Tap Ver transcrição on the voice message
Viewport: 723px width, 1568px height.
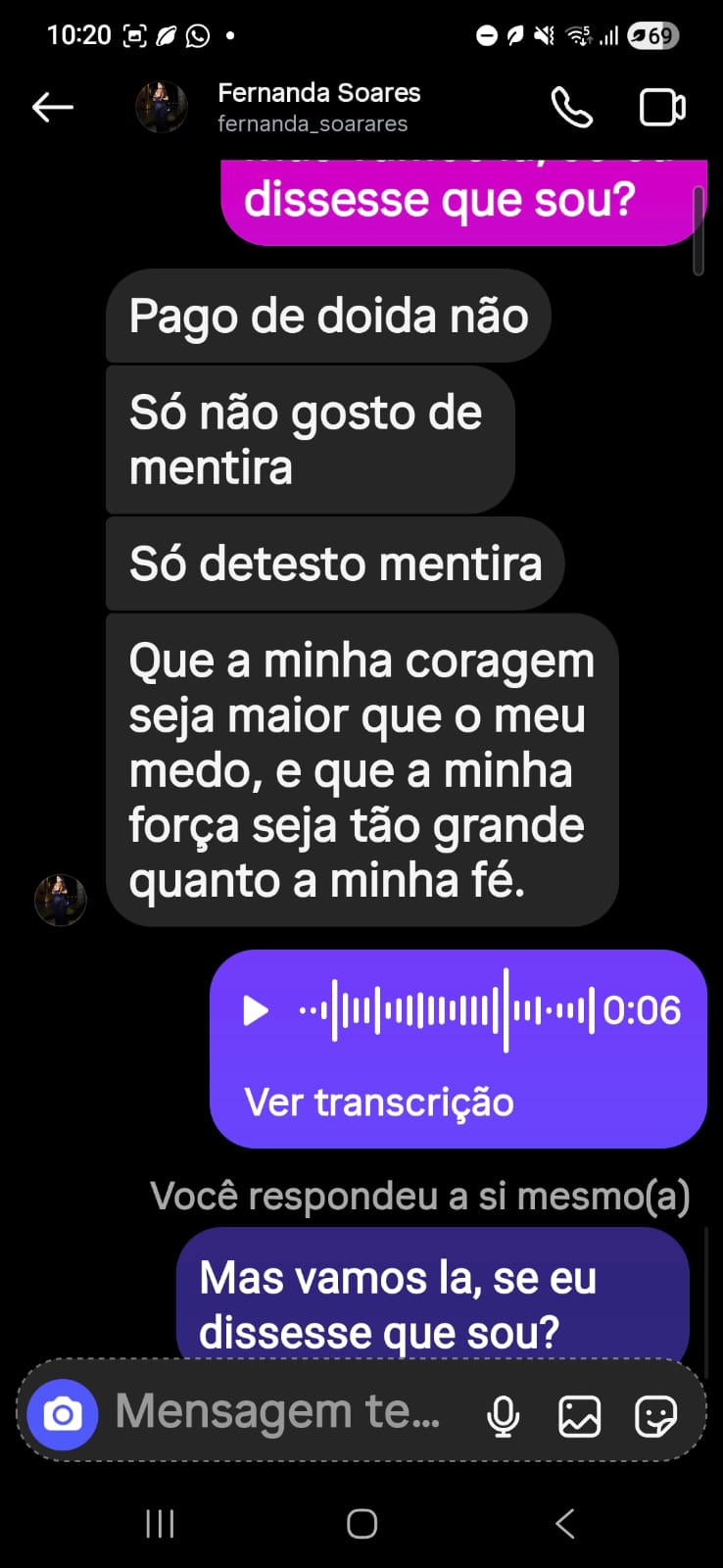[379, 1102]
